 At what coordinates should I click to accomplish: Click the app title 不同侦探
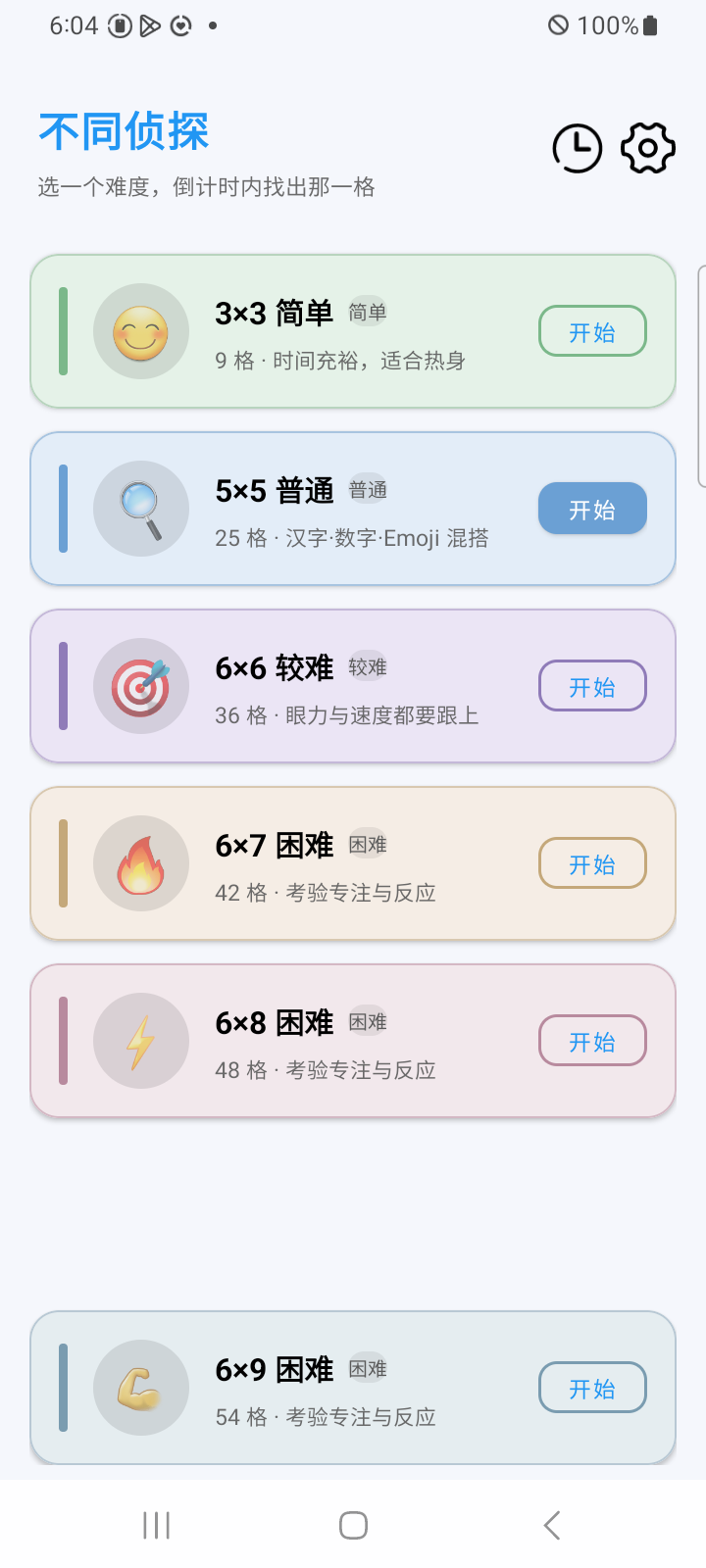[123, 132]
